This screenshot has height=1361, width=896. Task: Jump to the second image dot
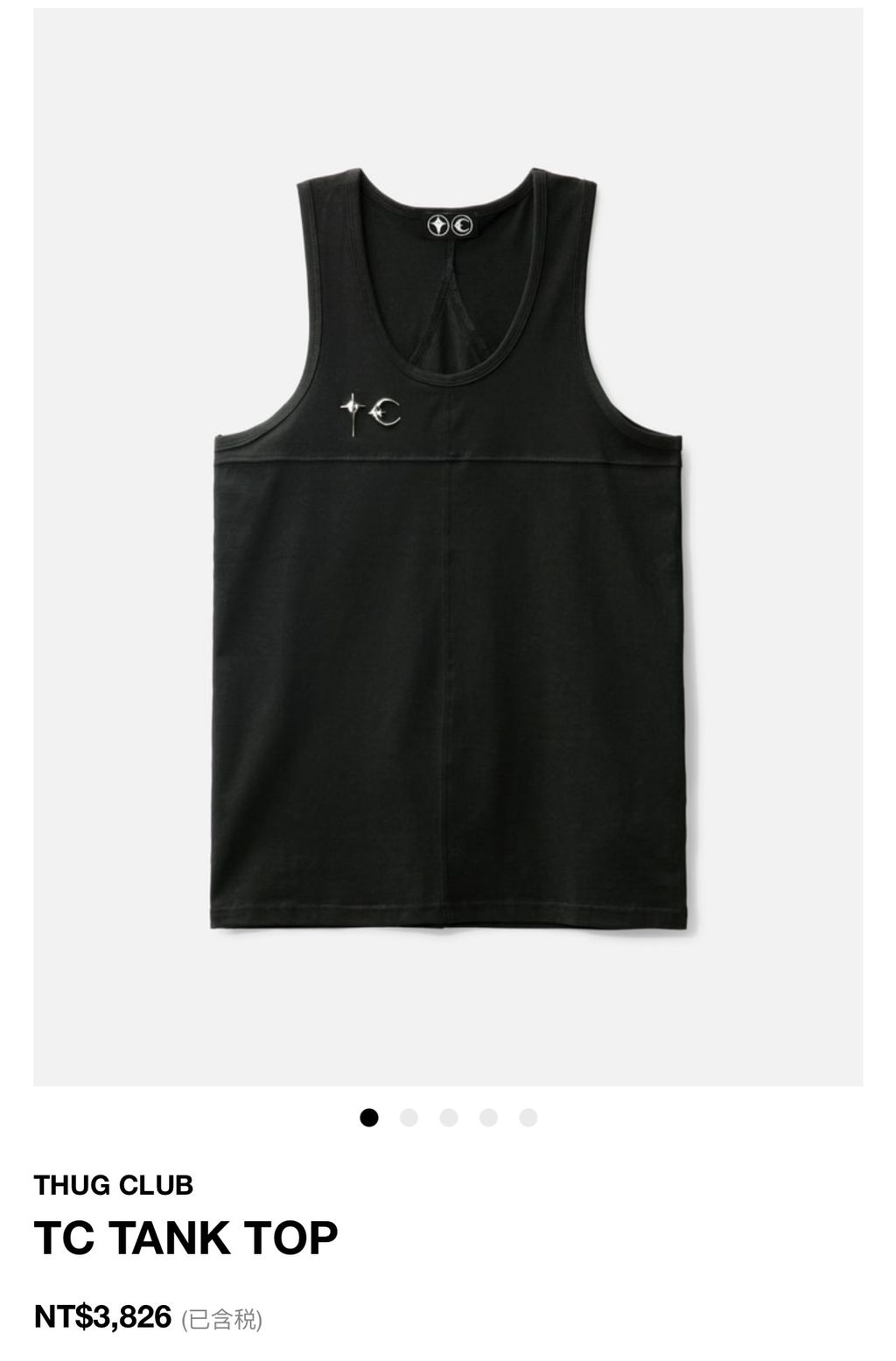pos(409,1118)
